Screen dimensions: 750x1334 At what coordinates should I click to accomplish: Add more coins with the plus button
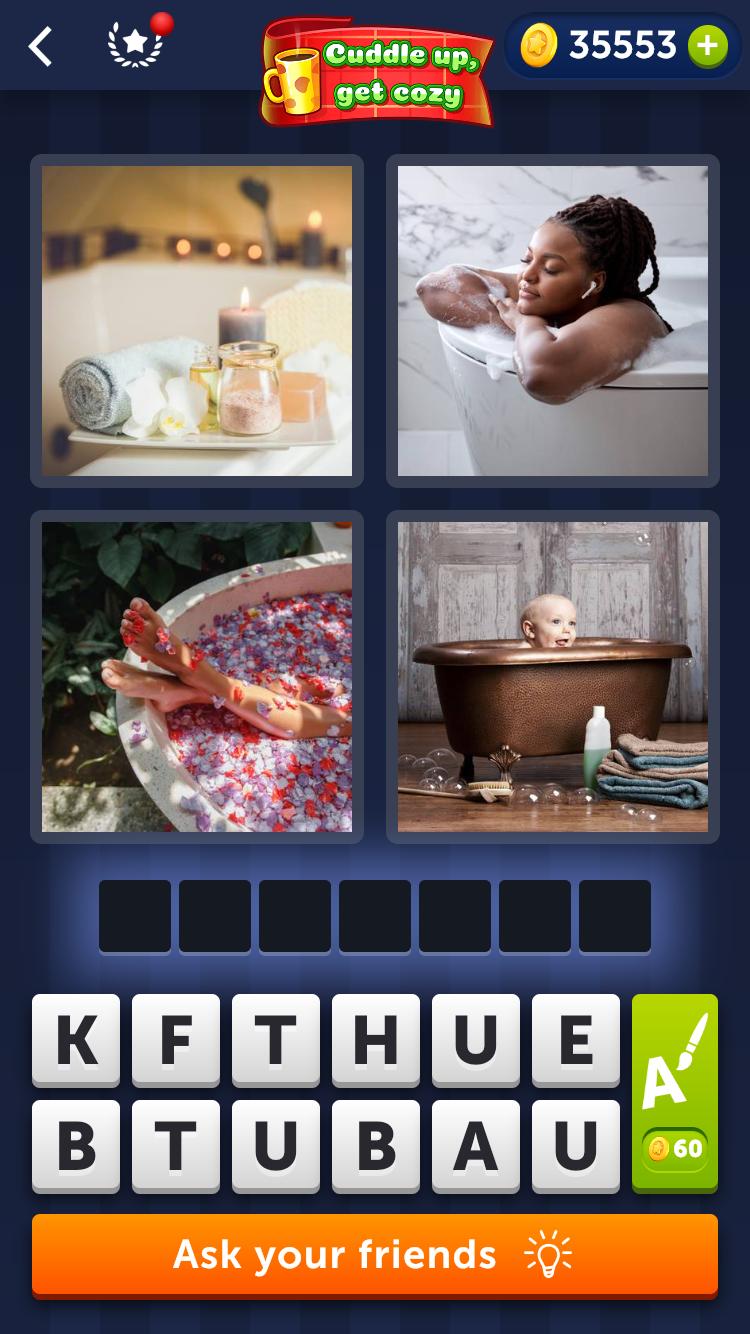[x=707, y=45]
